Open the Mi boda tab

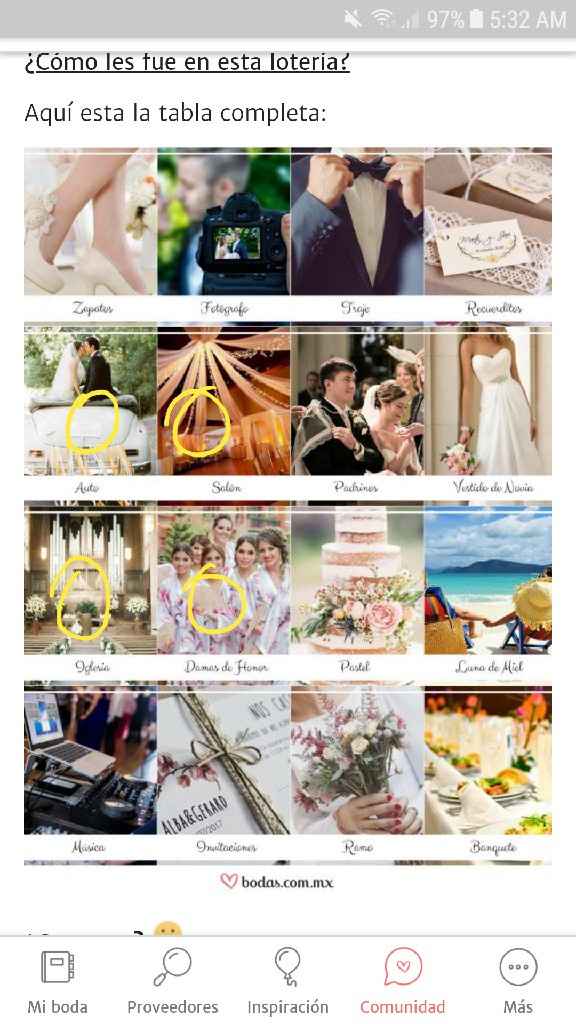pos(57,982)
